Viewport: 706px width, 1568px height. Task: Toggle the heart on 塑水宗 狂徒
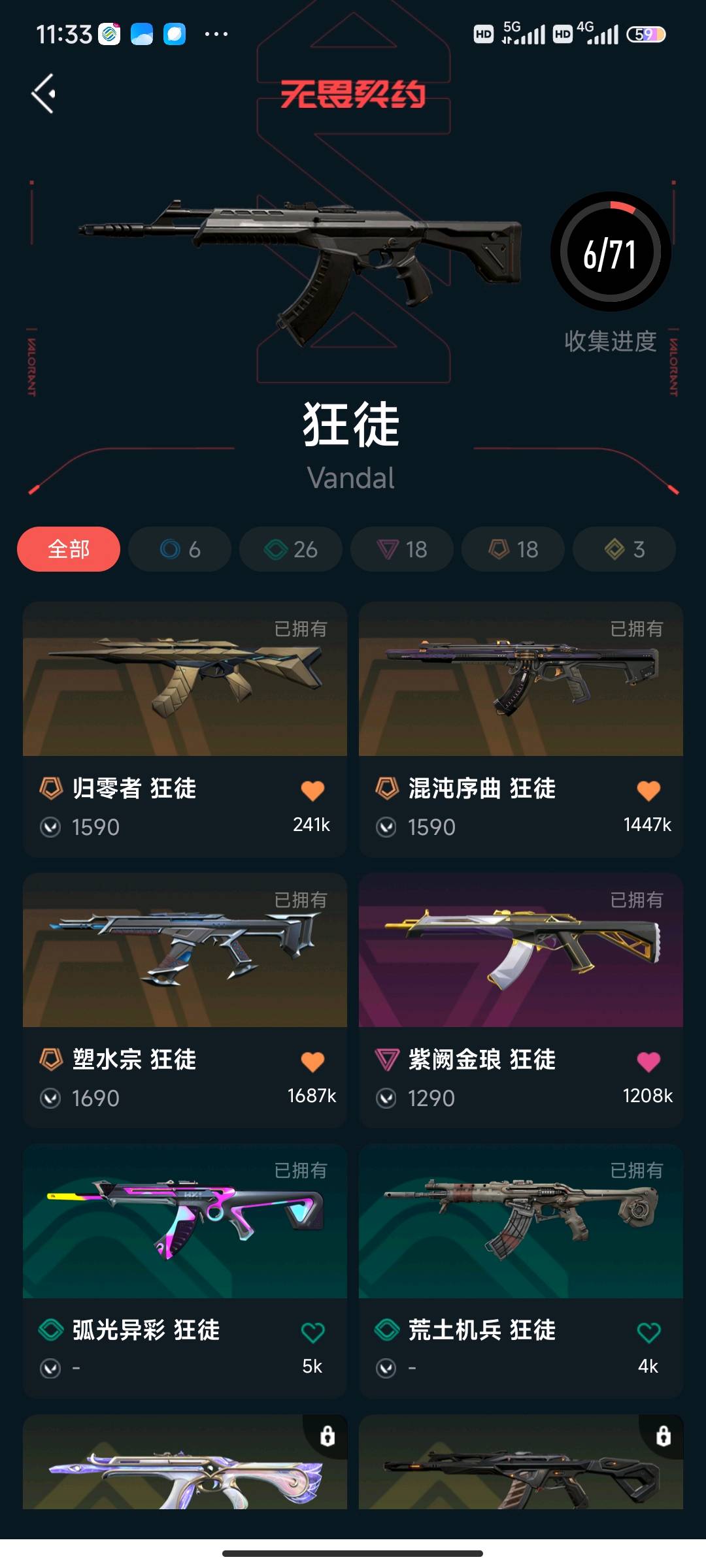312,1062
